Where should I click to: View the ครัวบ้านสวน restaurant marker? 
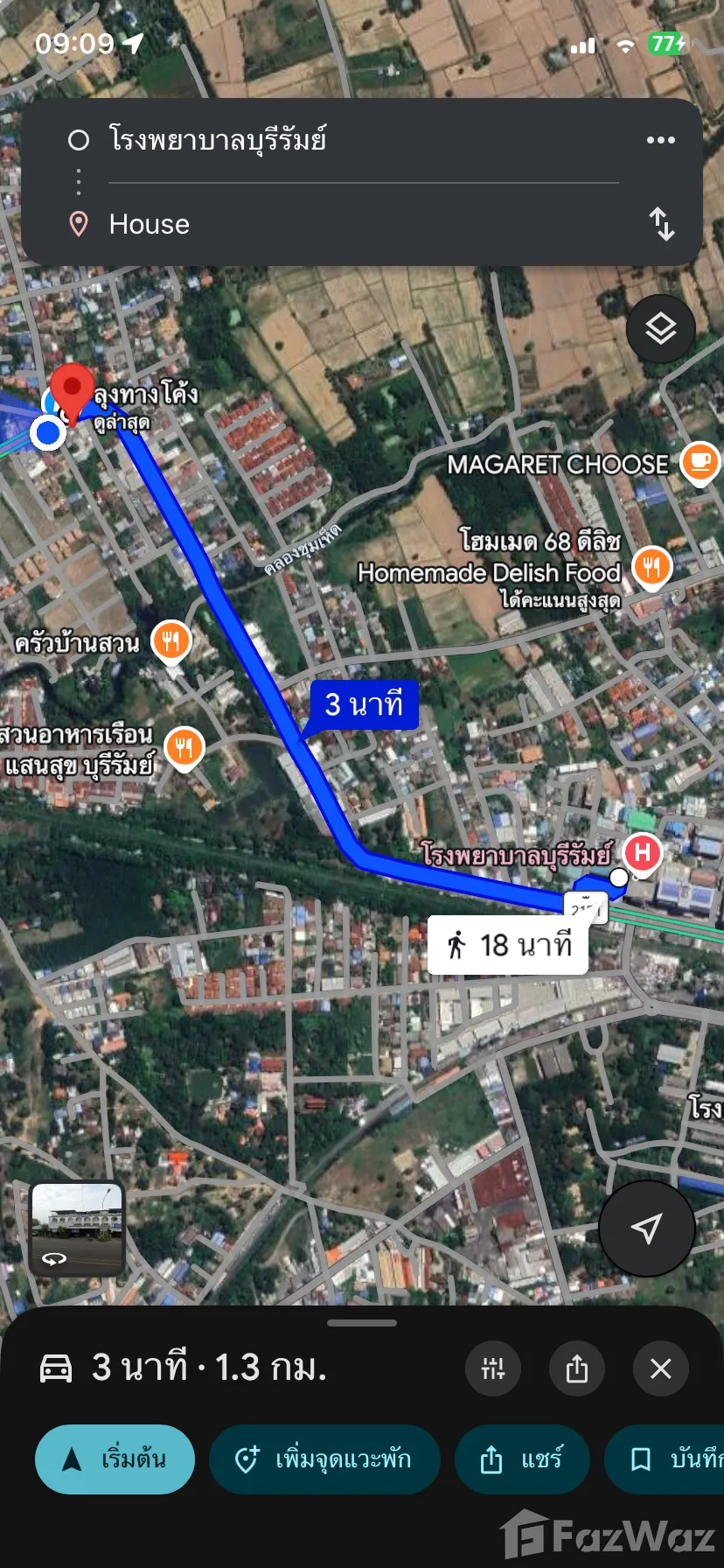click(x=171, y=641)
